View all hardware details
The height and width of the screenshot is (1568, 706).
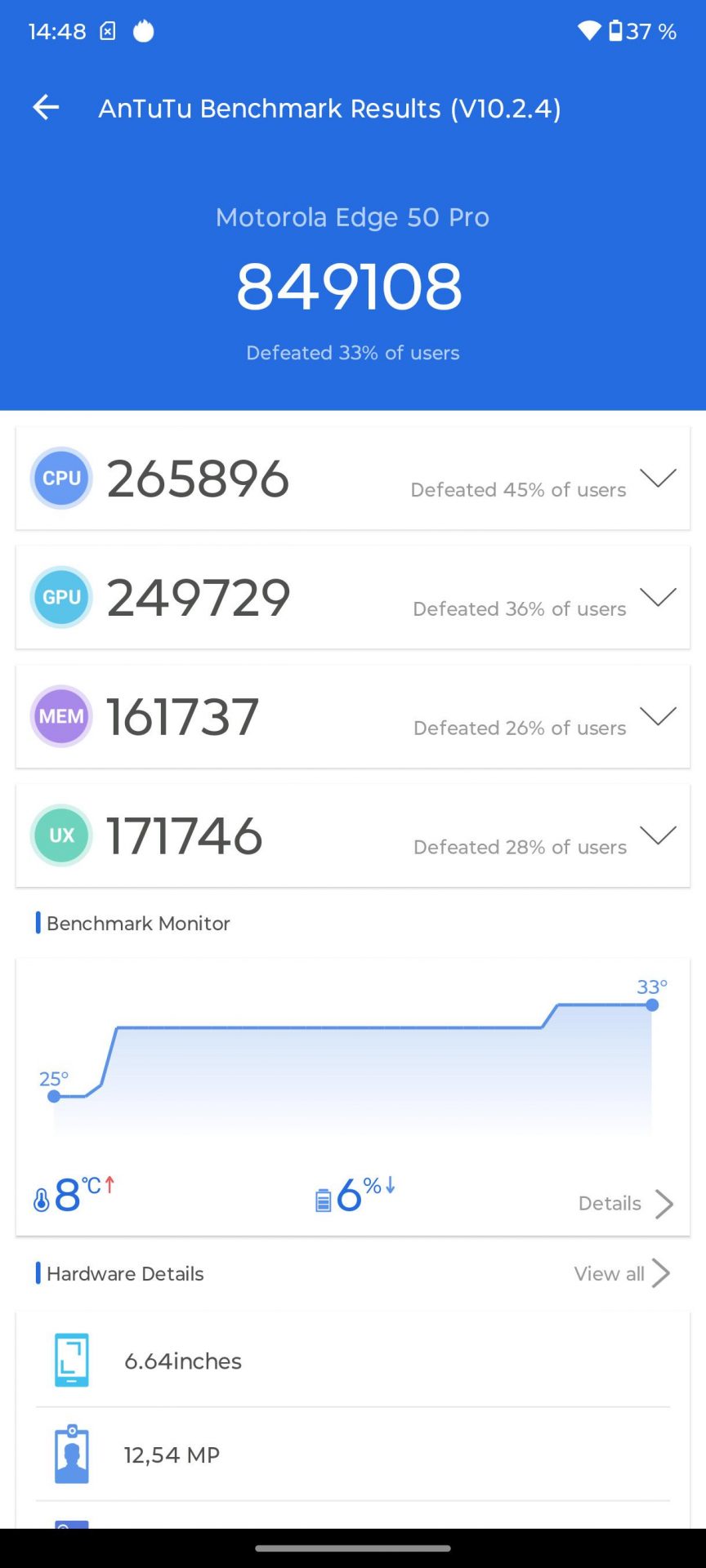622,1273
